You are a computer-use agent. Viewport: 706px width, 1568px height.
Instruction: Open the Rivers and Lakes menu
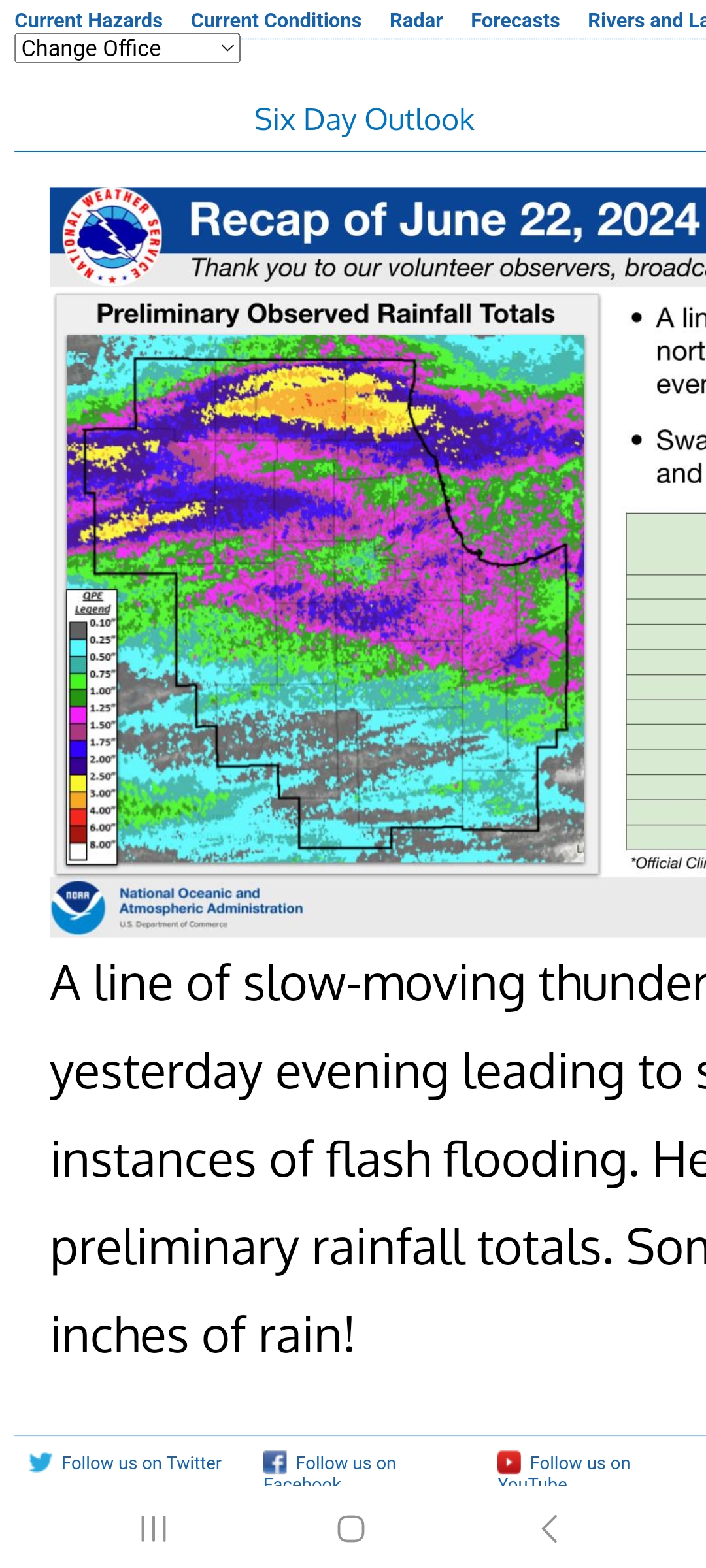pyautogui.click(x=647, y=20)
